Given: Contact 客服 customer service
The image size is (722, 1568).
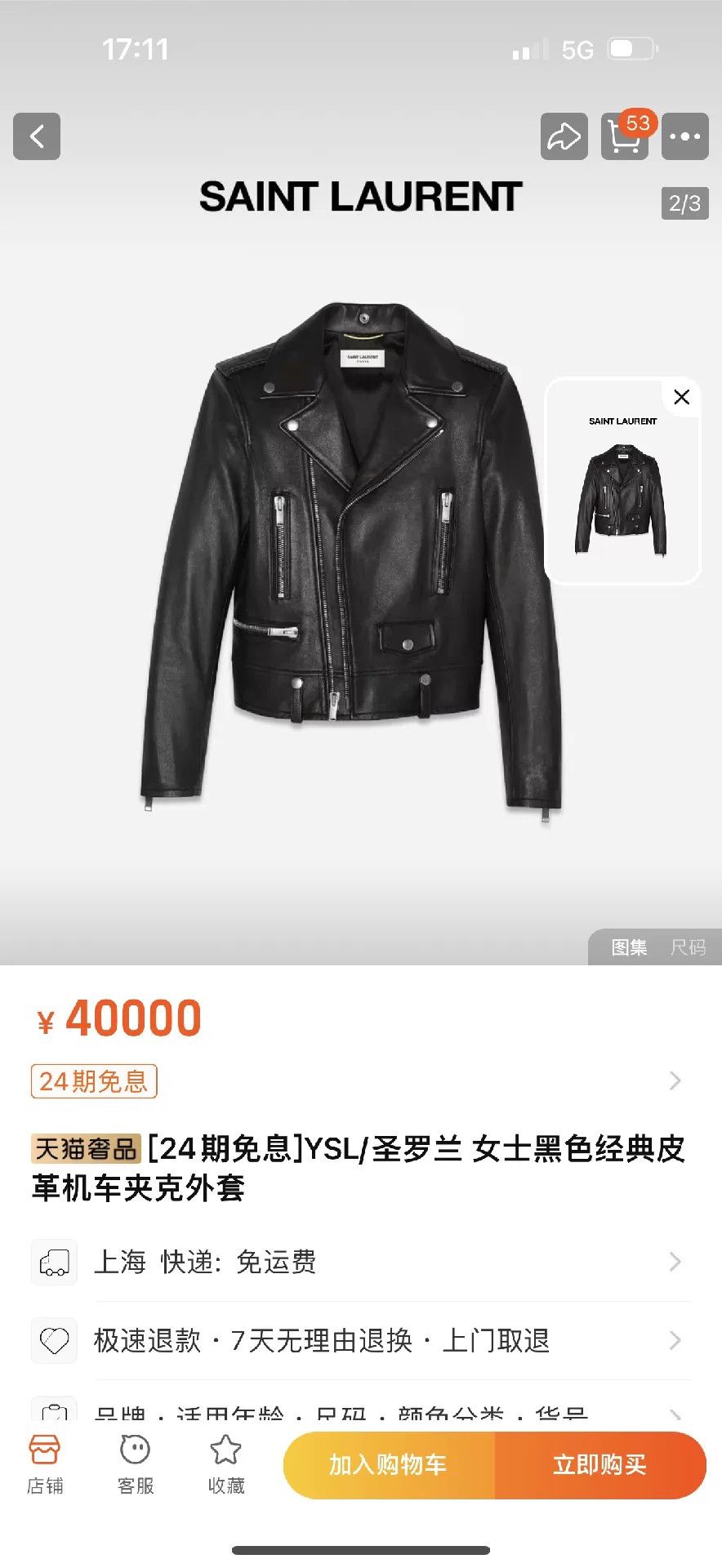Looking at the screenshot, I should coord(136,1464).
